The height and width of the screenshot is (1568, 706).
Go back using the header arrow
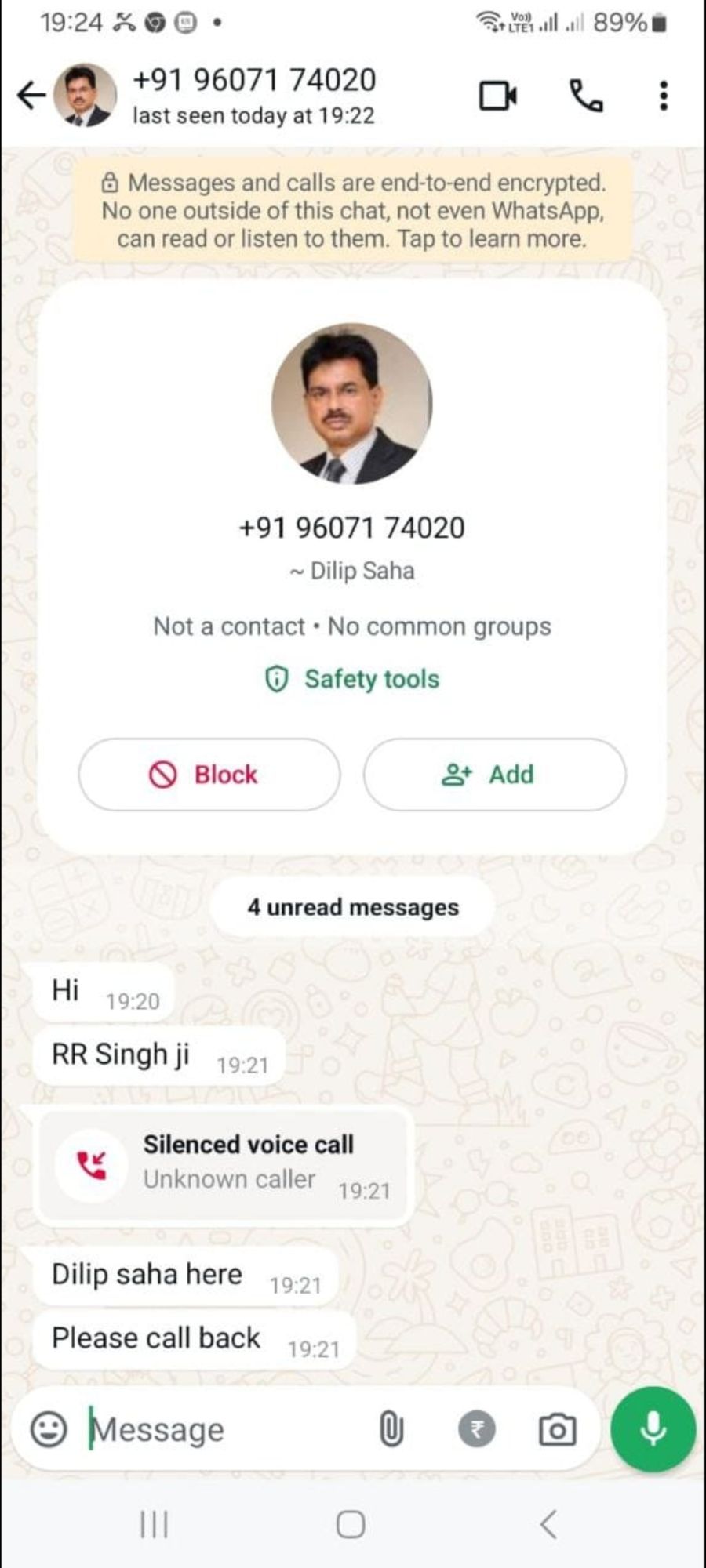31,96
